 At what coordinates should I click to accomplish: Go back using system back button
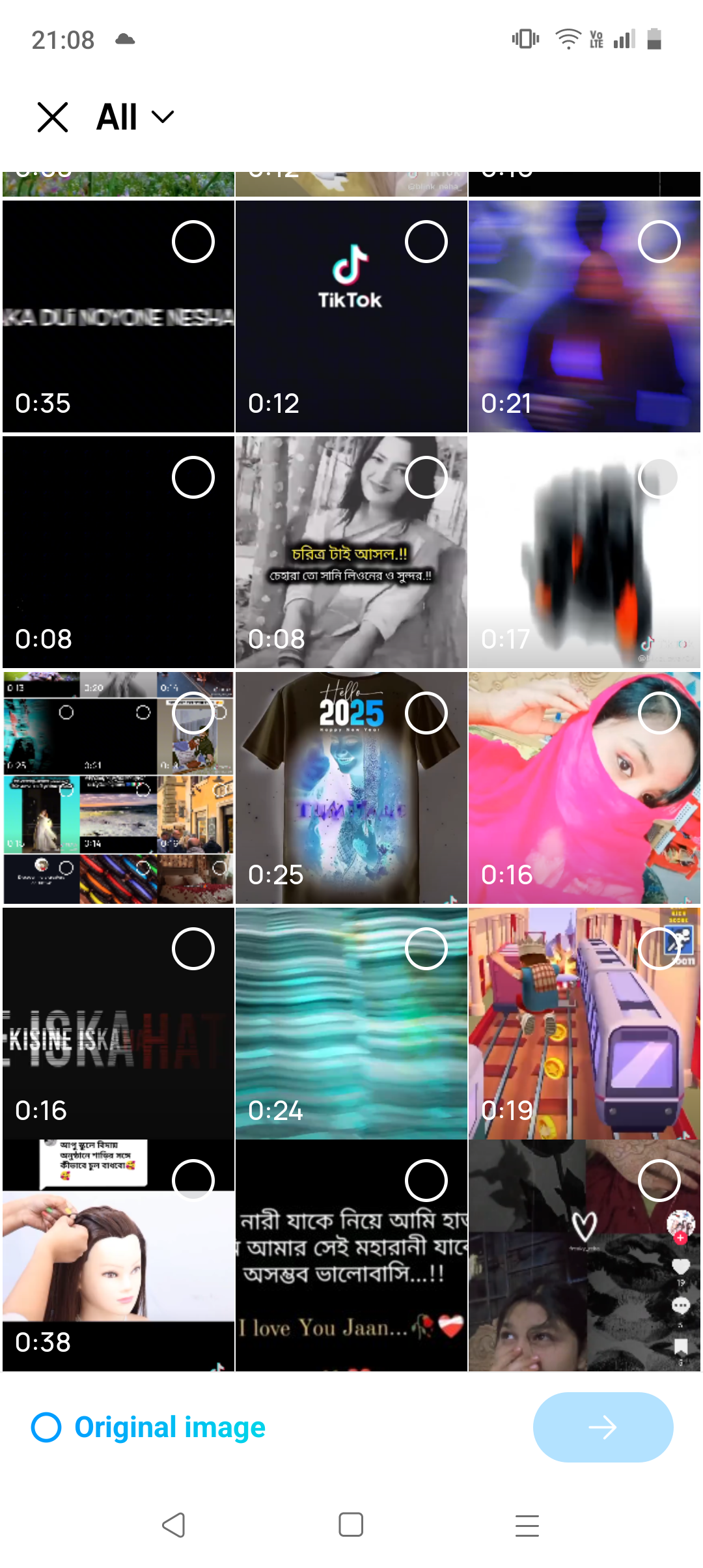click(174, 1525)
